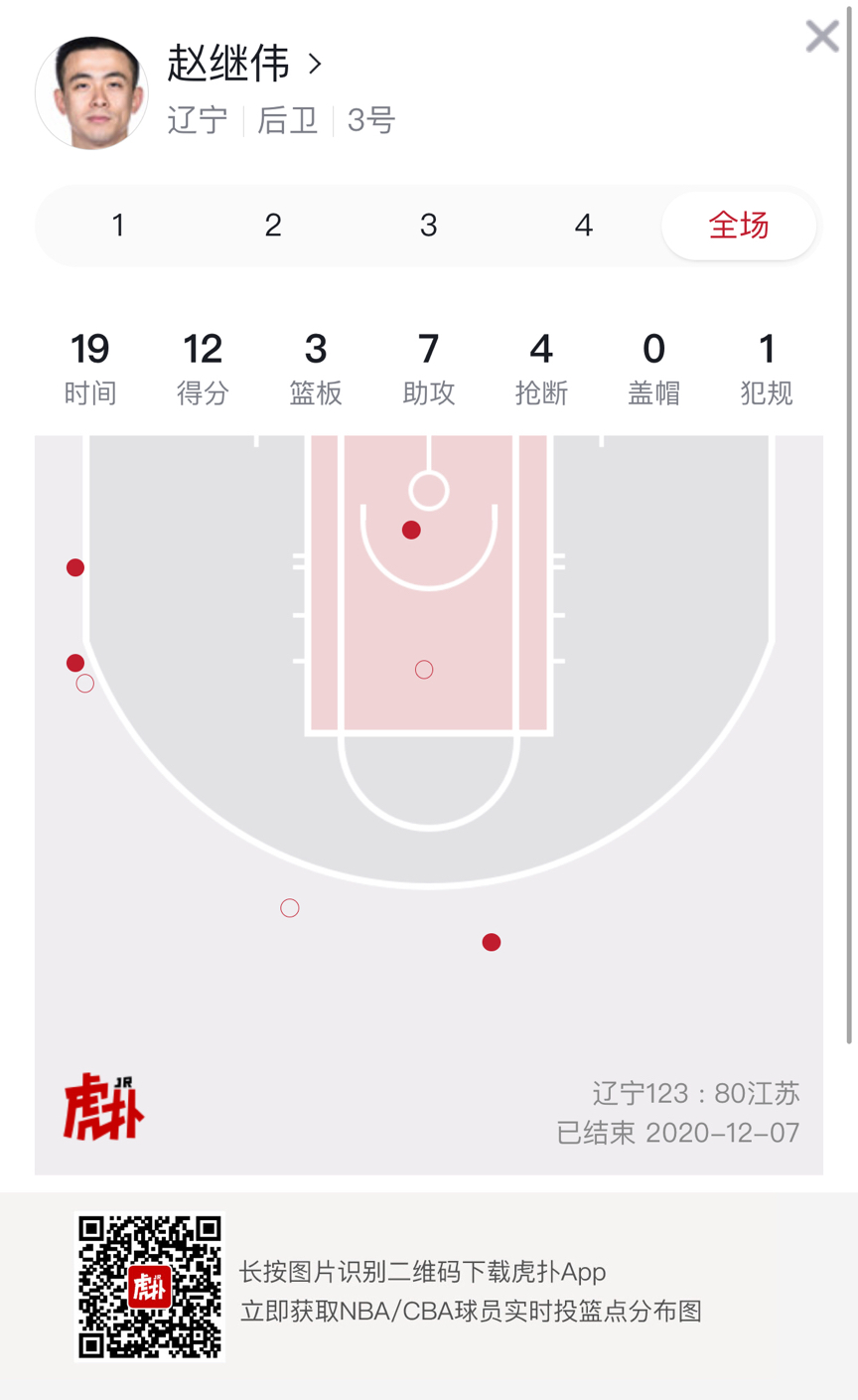Switch to quarter 1 tab
This screenshot has width=858, height=1400.
tap(118, 226)
